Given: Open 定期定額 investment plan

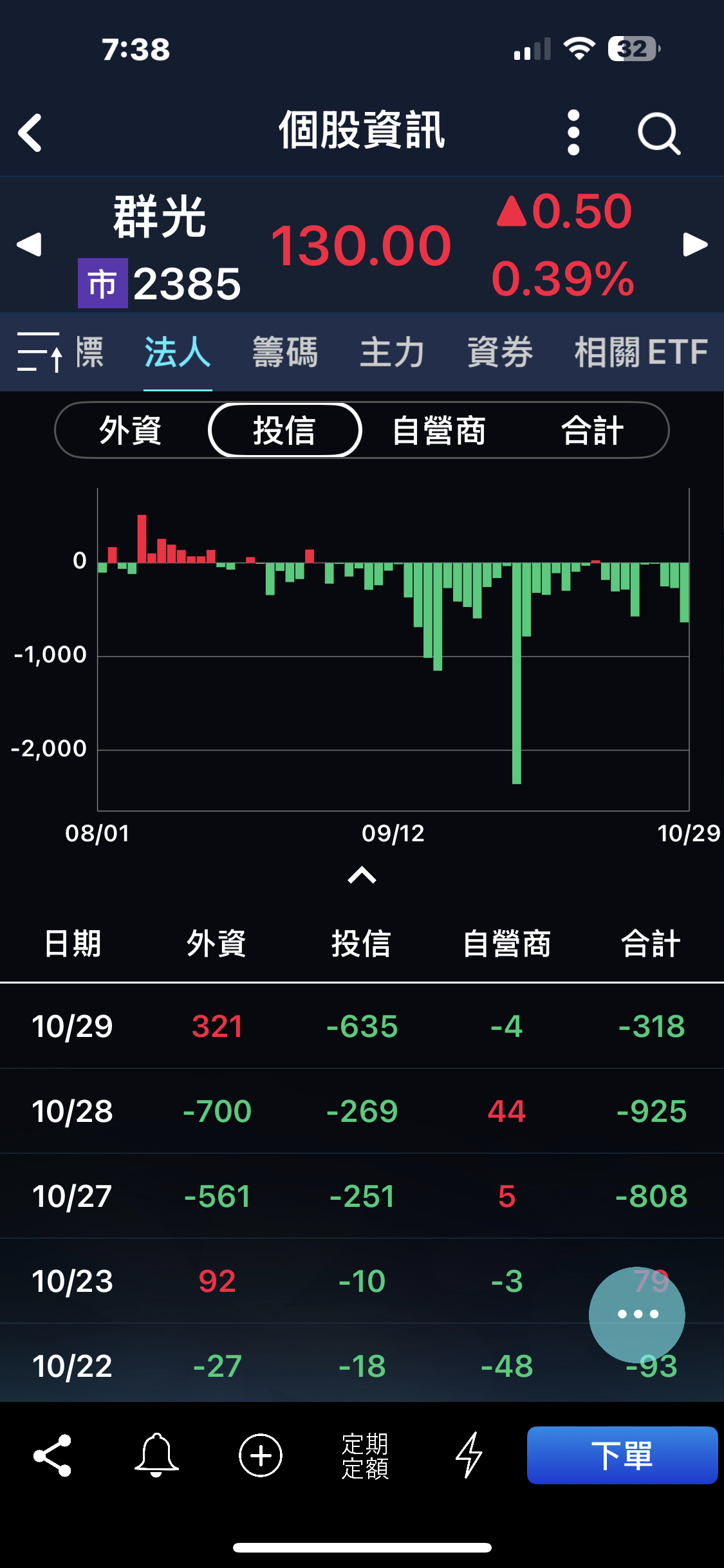Looking at the screenshot, I should (365, 1455).
